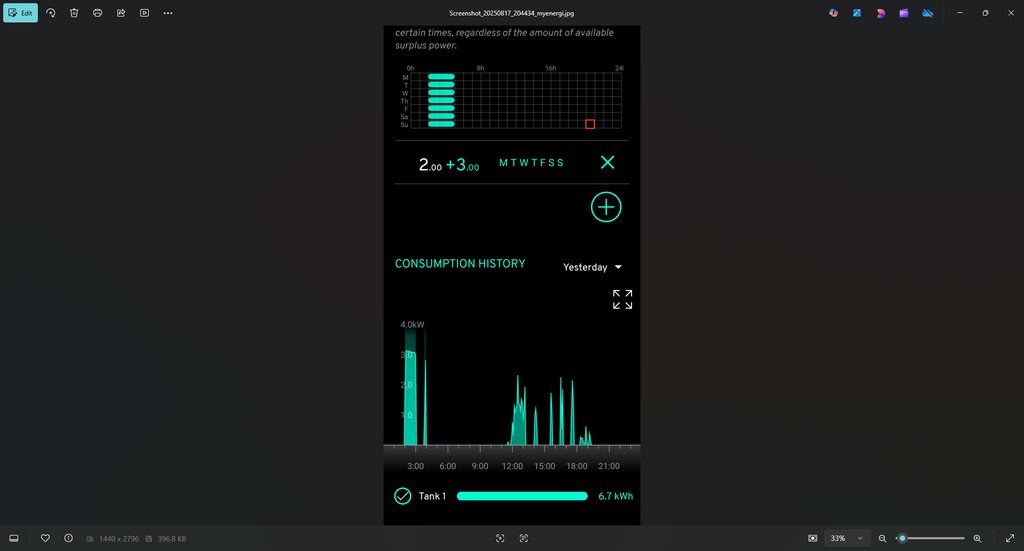1024x551 pixels.
Task: Start the slideshow
Action: [144, 13]
